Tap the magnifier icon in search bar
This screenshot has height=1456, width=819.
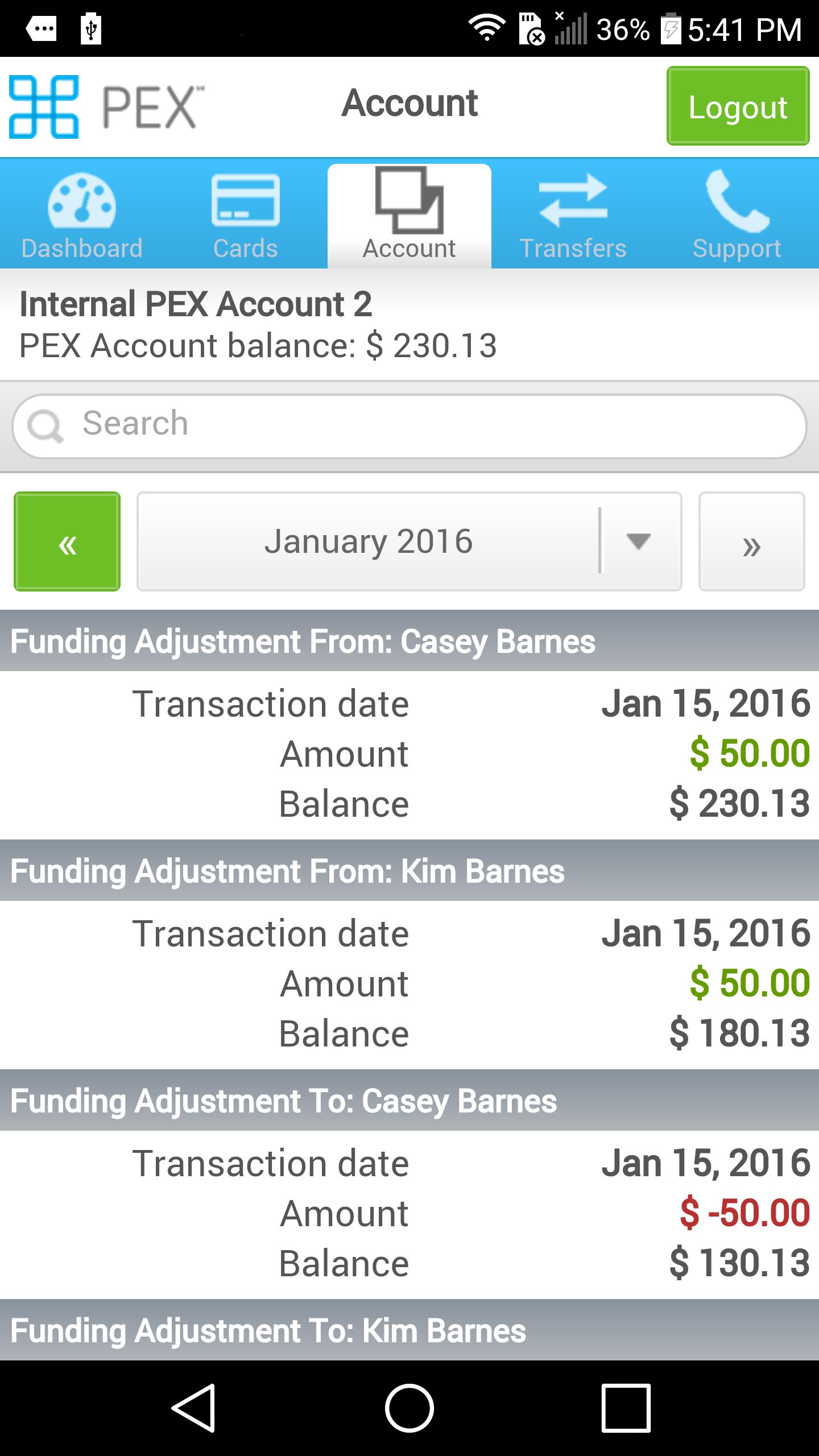click(x=45, y=424)
